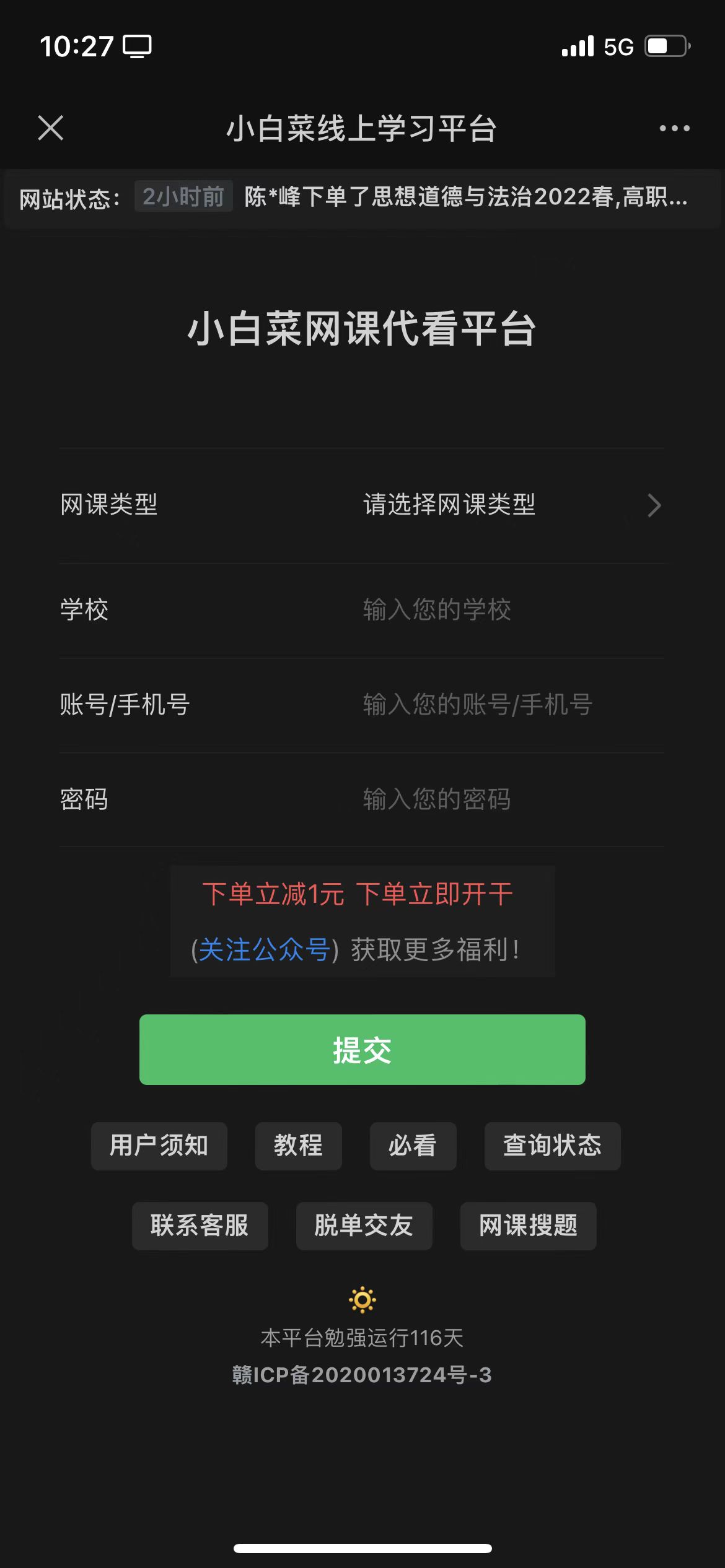Open 用户须知 user notice
The image size is (725, 1568).
click(x=159, y=1146)
